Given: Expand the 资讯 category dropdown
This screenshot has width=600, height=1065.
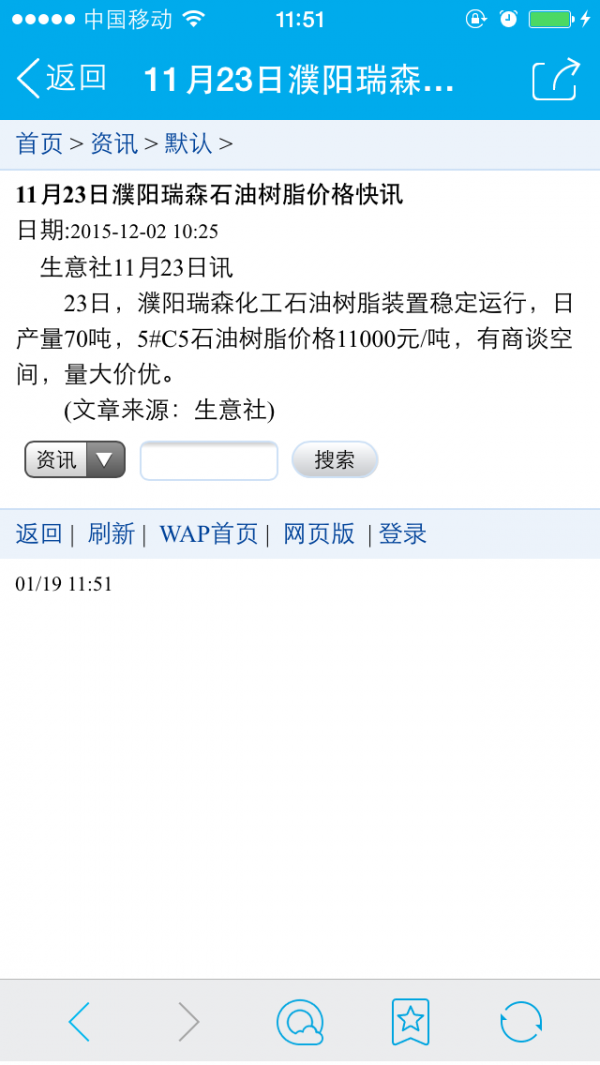Looking at the screenshot, I should pos(75,460).
